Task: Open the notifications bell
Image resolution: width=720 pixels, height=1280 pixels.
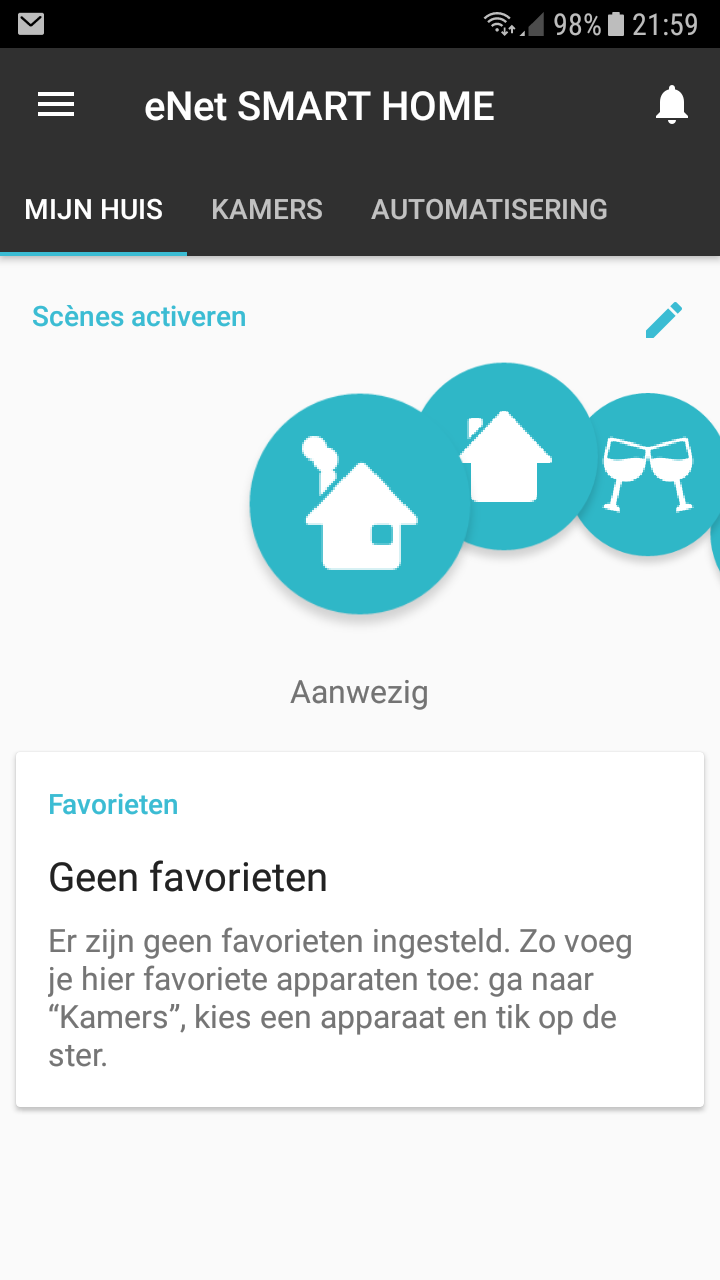Action: point(672,105)
